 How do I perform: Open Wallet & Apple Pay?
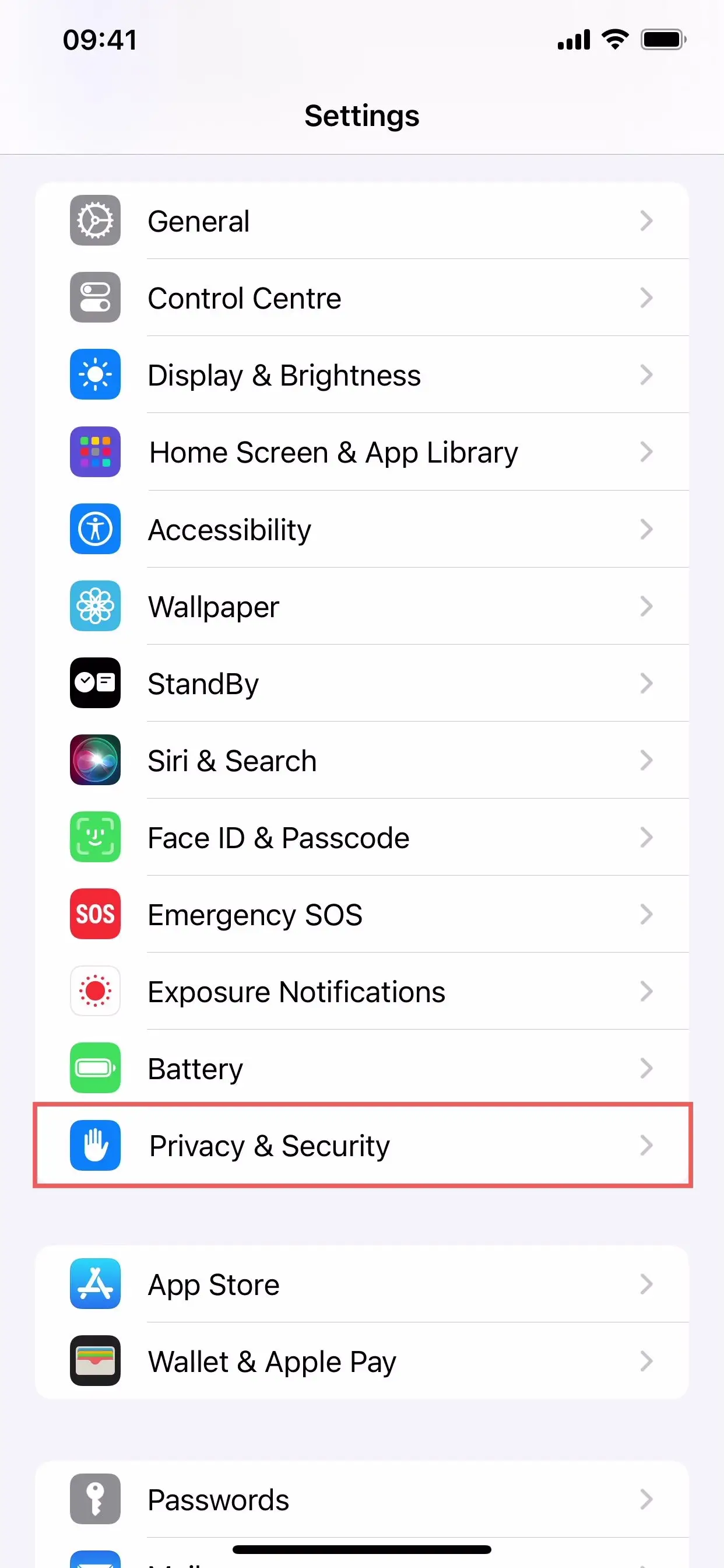point(361,1361)
